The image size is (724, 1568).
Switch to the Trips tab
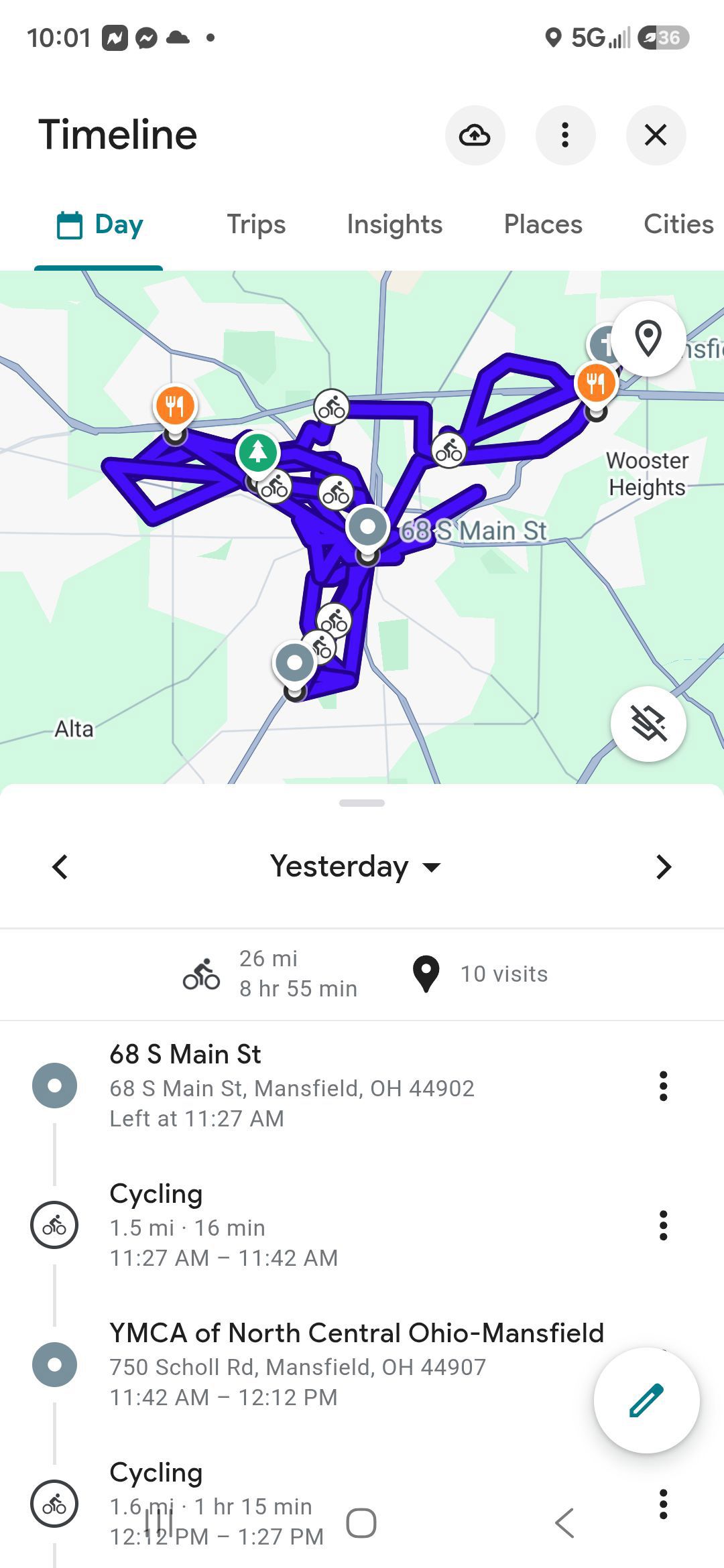(256, 224)
